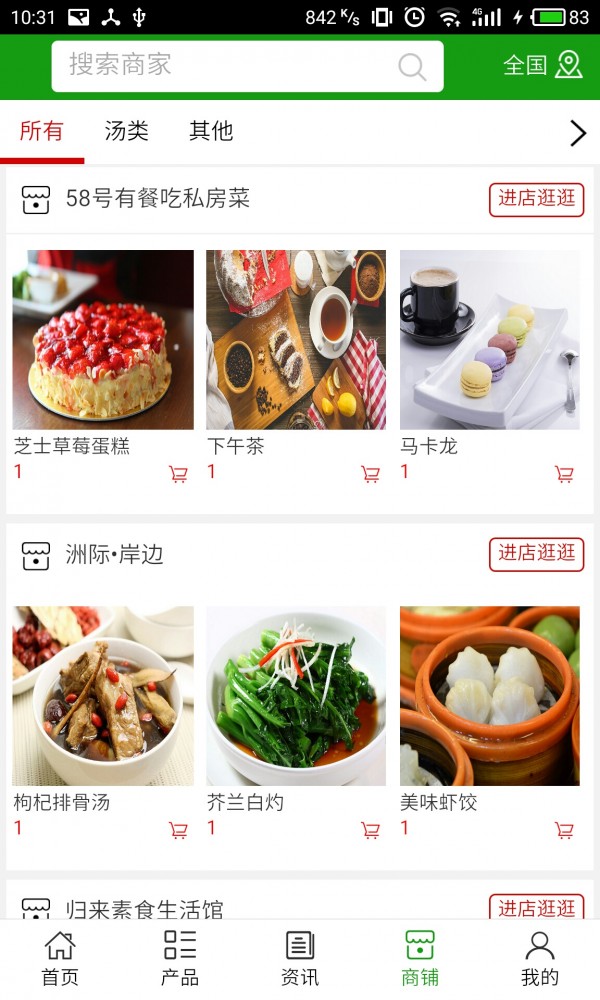This screenshot has width=600, height=1000.
Task: View the 芥兰白灼 dish
Action: point(296,696)
